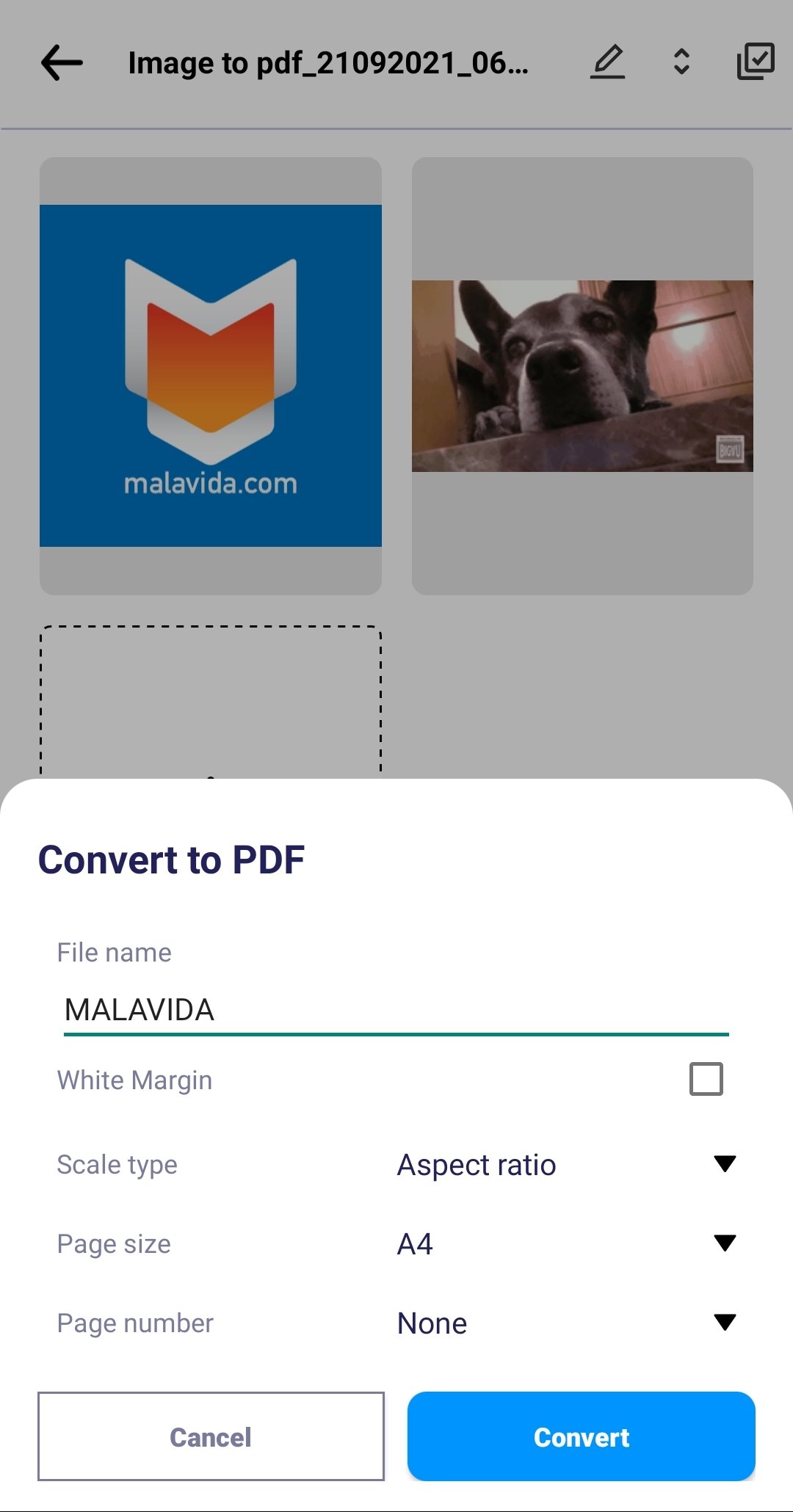
Task: Open the Scale type dropdown
Action: [565, 1165]
